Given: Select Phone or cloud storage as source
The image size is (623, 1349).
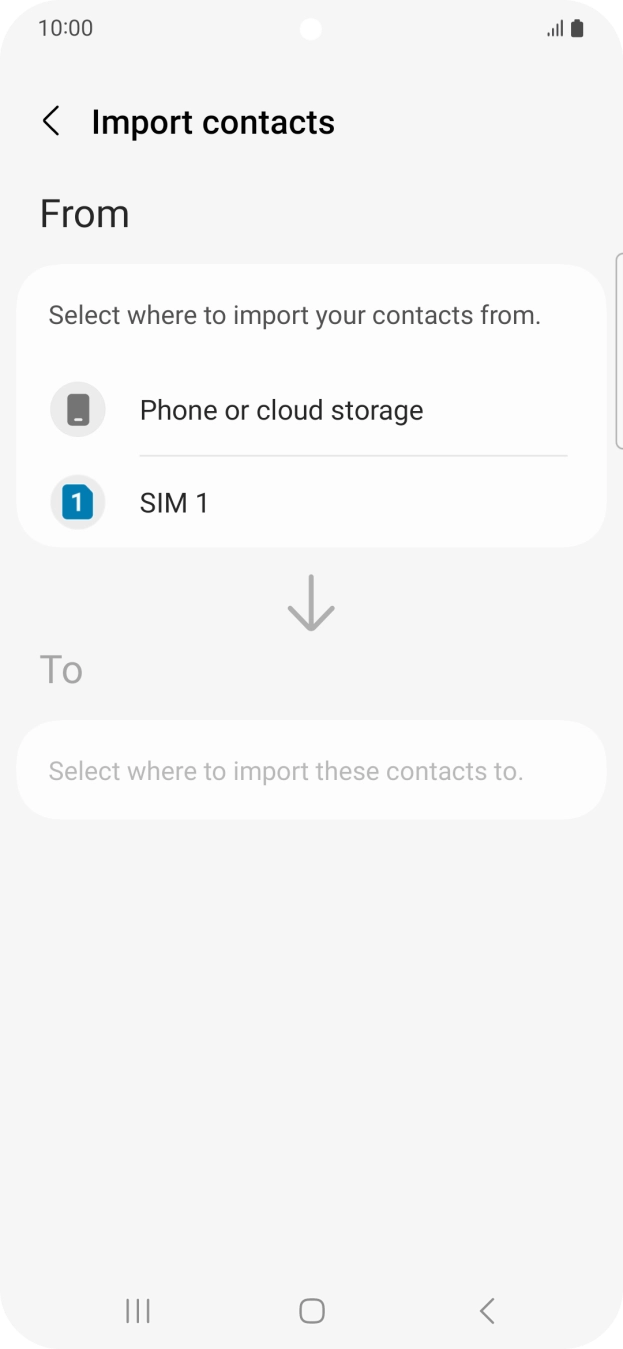Looking at the screenshot, I should pos(281,410).
